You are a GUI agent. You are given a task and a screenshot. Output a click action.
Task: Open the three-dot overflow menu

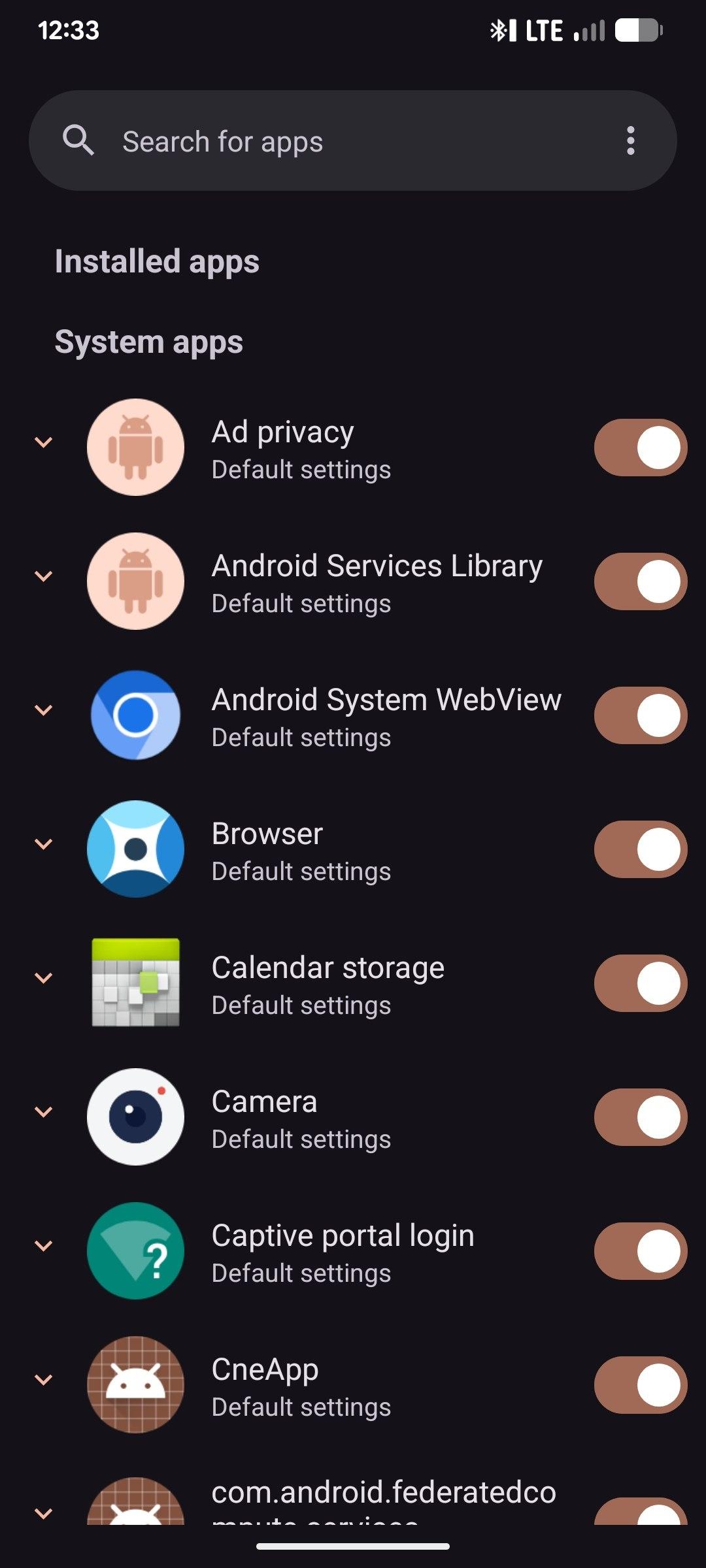tap(630, 141)
